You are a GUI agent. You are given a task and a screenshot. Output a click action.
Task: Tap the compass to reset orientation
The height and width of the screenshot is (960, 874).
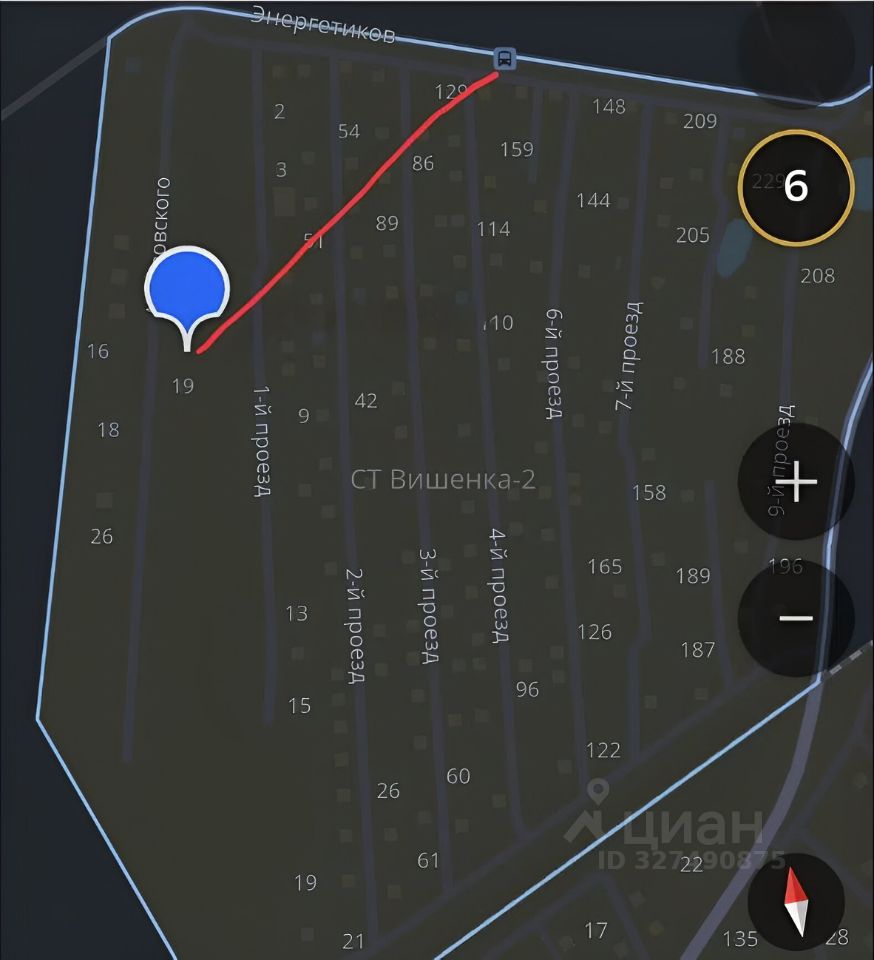click(796, 902)
